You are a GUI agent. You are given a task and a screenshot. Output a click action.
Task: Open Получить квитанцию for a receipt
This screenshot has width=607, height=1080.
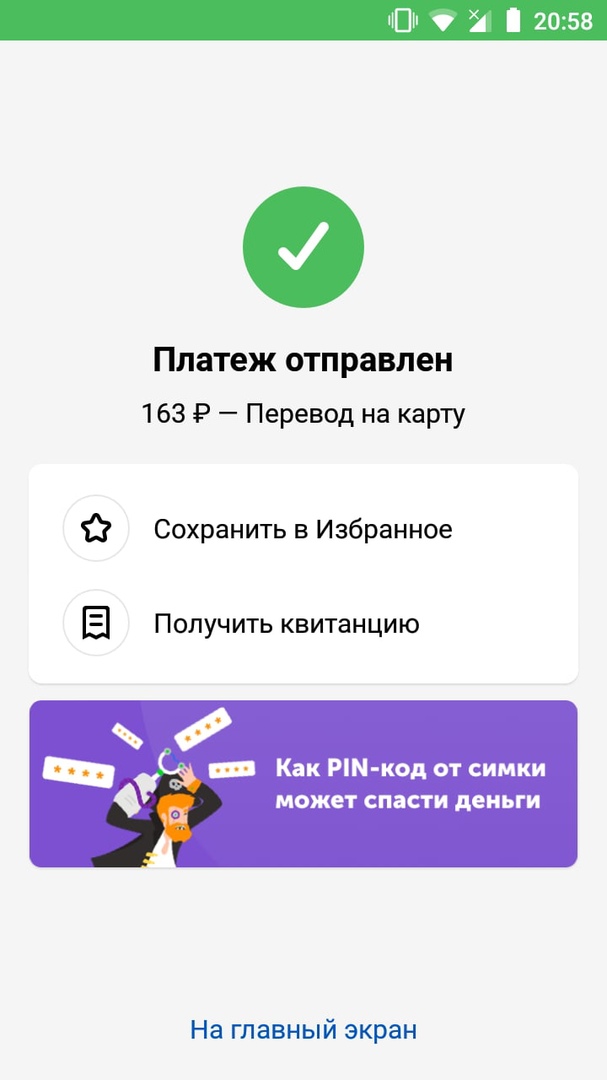point(286,624)
